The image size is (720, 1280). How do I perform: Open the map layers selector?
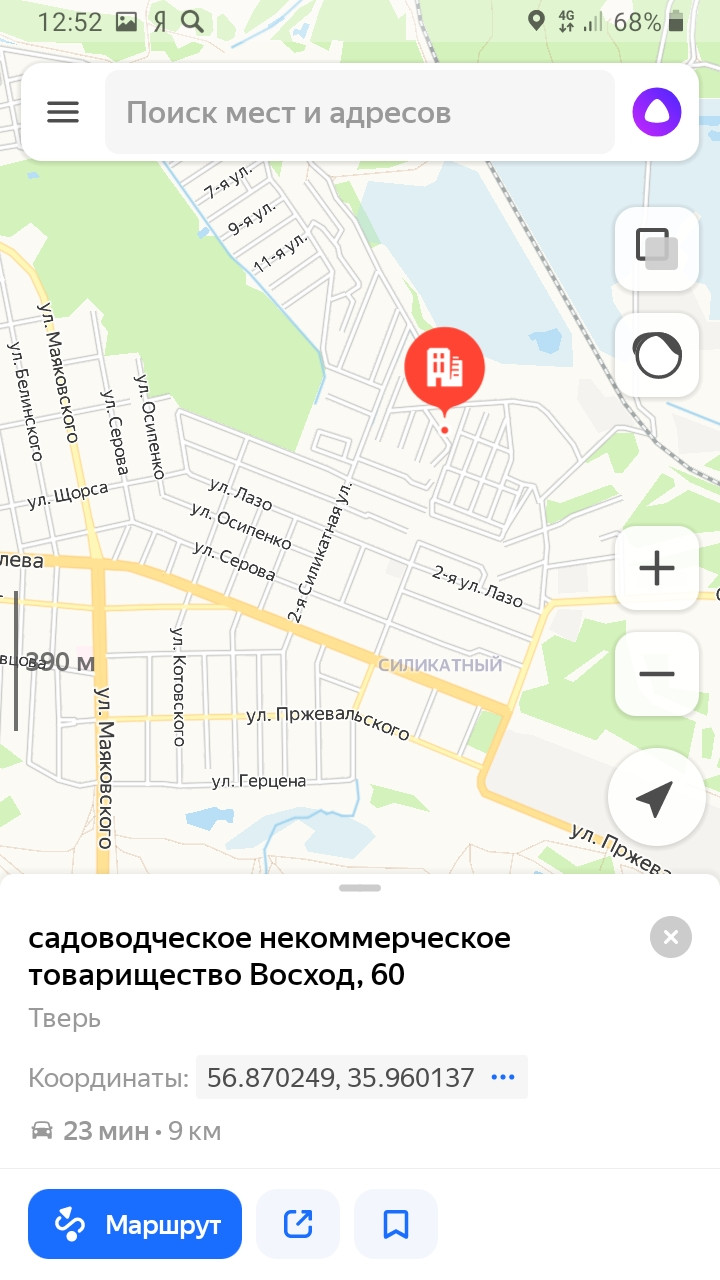656,249
